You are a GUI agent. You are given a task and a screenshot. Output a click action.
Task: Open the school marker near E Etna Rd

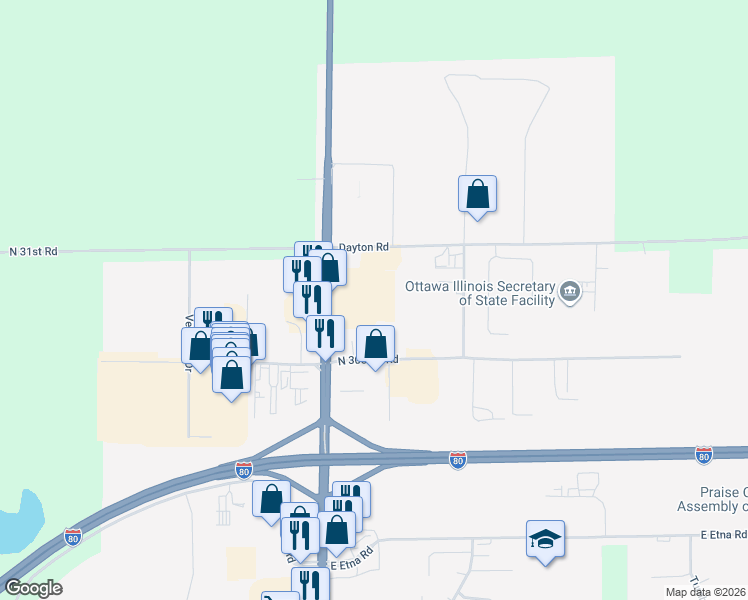(x=546, y=539)
